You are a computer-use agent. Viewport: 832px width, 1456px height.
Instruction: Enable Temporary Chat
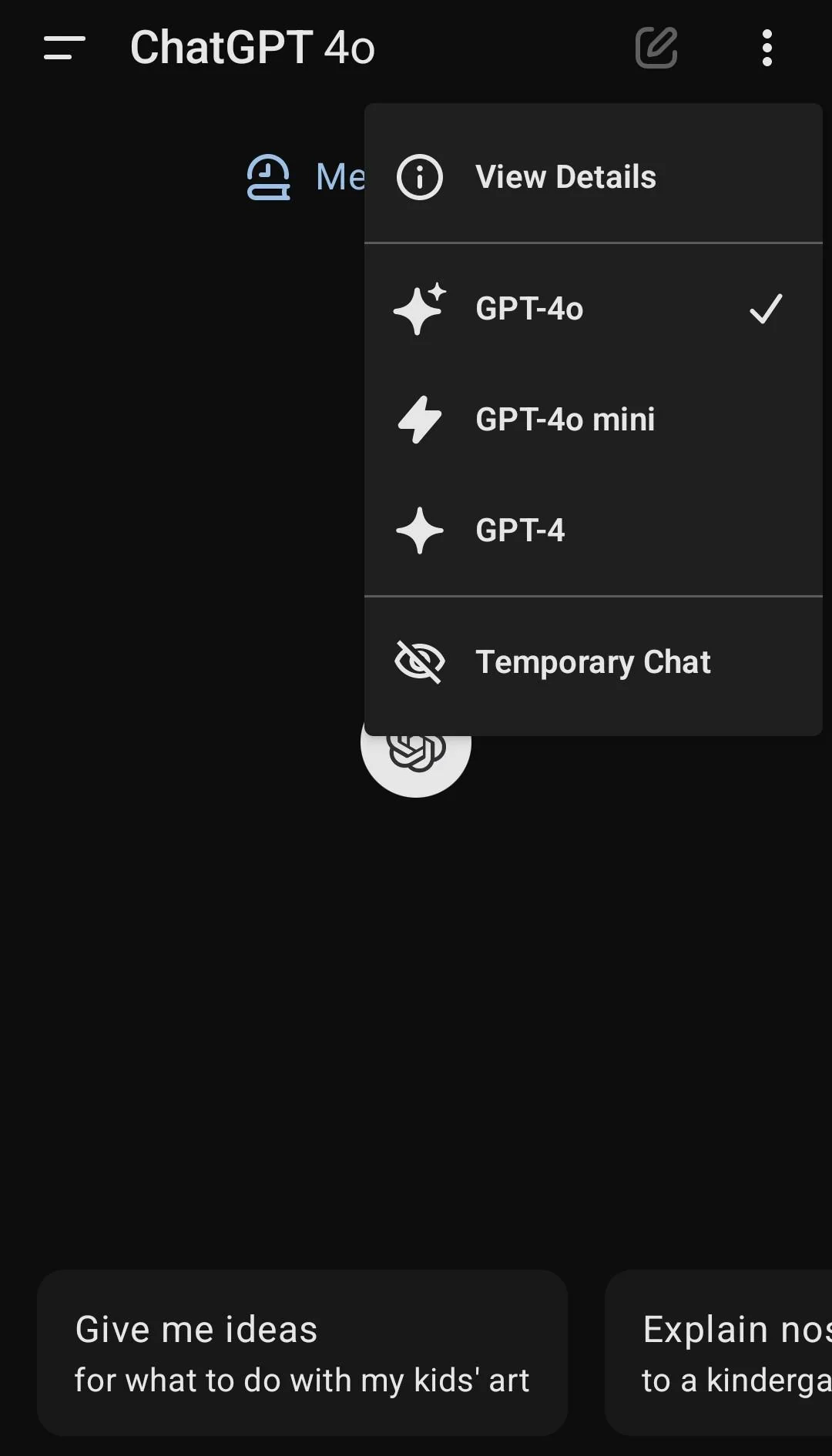pos(592,662)
